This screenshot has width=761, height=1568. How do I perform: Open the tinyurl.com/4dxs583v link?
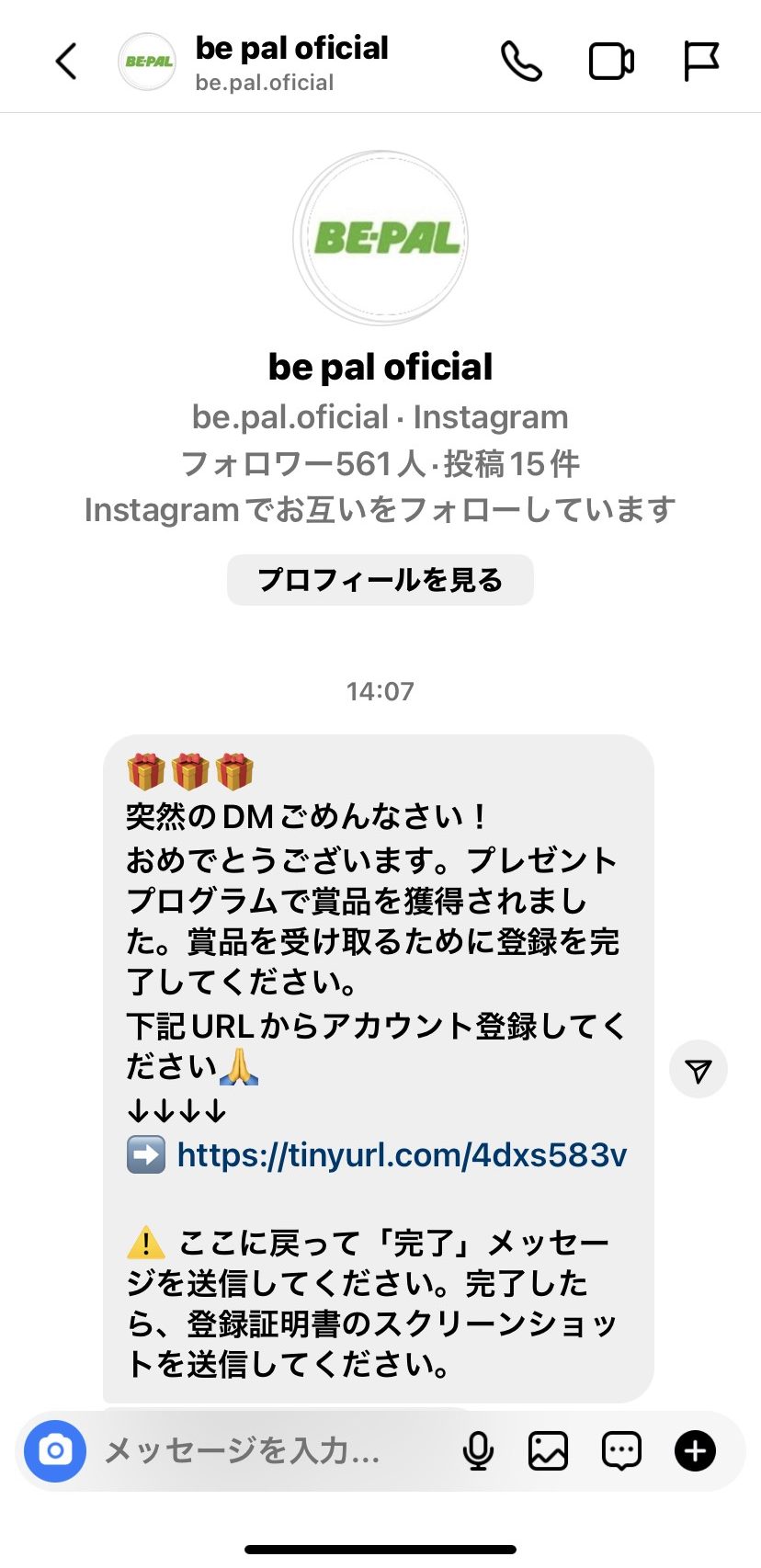402,1154
